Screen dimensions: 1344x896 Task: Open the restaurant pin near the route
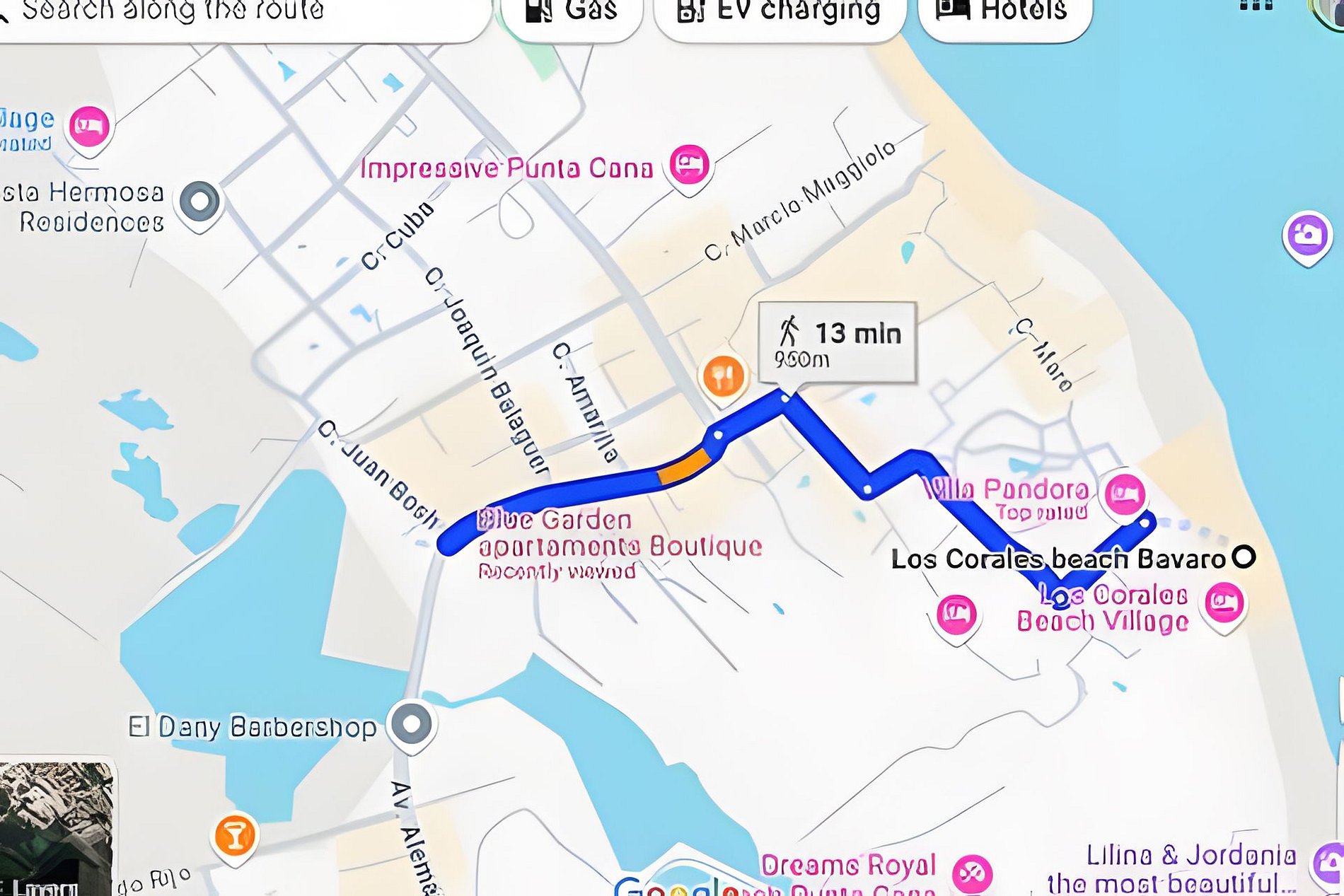722,376
